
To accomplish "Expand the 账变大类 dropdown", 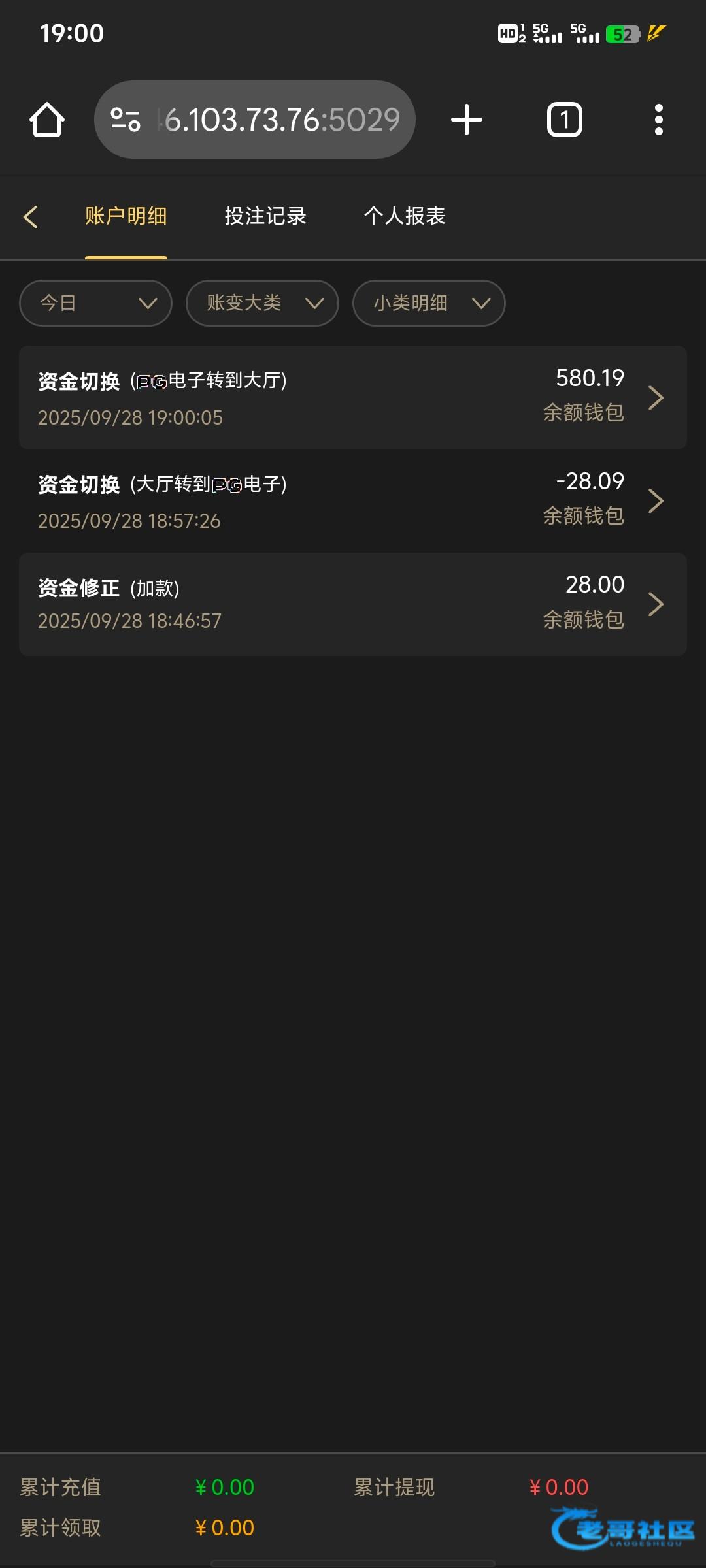I will (x=262, y=303).
